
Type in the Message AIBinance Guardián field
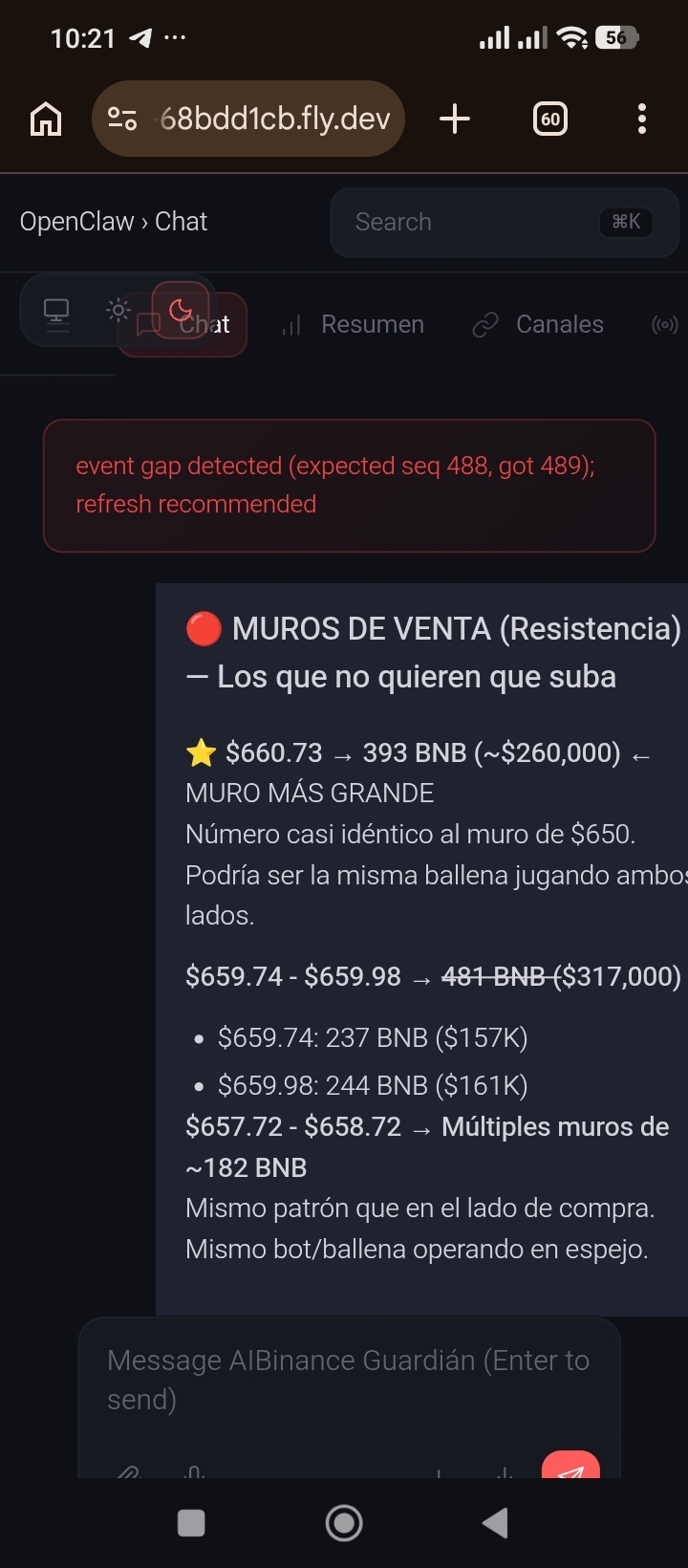[349, 1380]
